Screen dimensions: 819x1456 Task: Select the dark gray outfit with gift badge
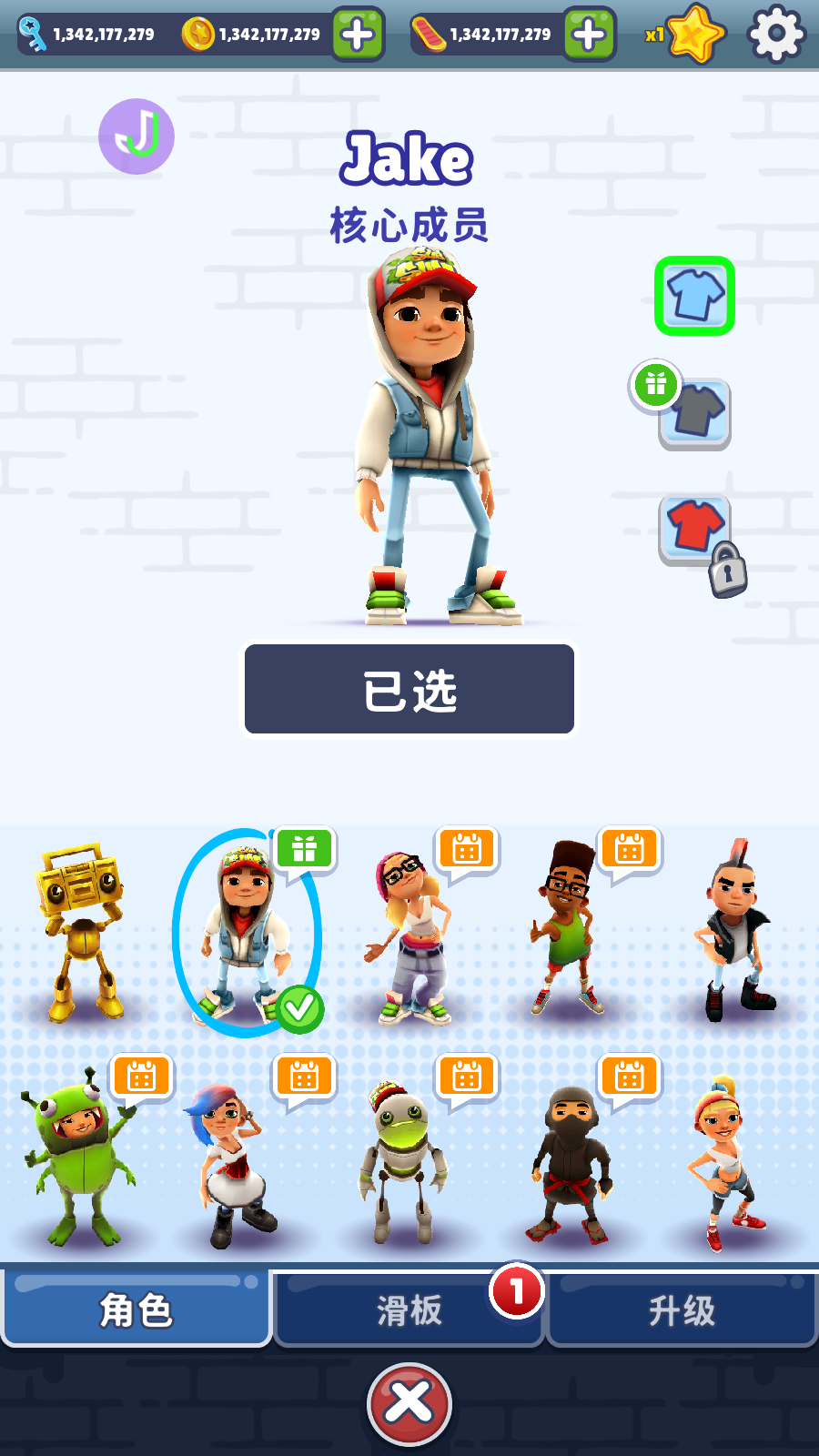click(x=694, y=413)
